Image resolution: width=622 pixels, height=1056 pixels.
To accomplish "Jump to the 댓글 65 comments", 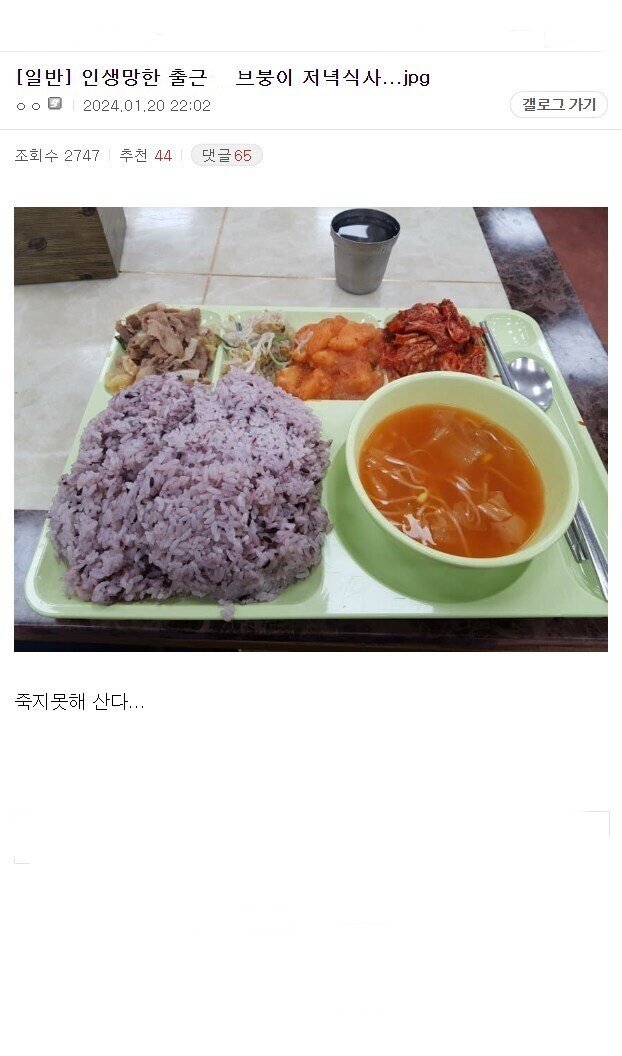I will coord(227,155).
